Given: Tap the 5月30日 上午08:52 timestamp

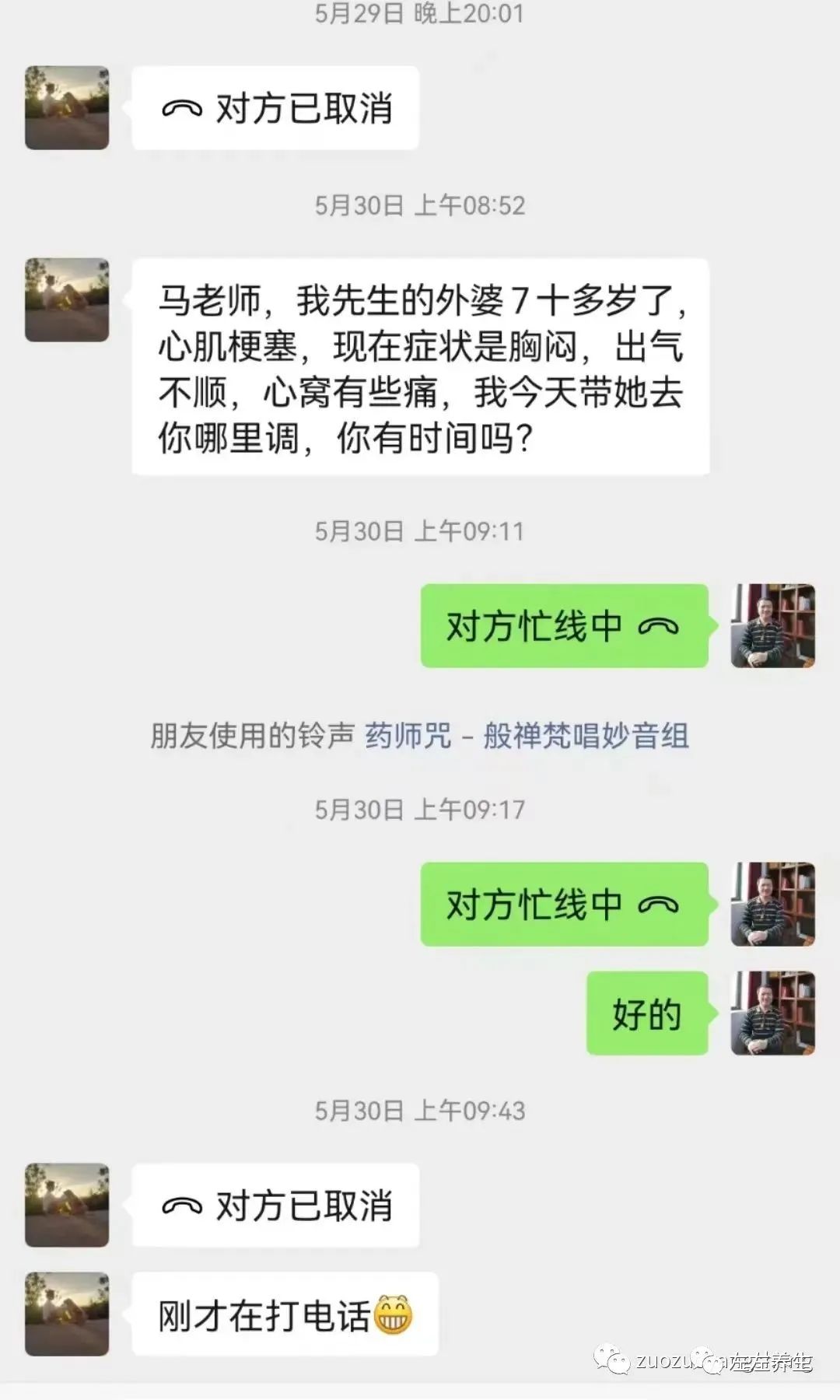Looking at the screenshot, I should point(420,206).
